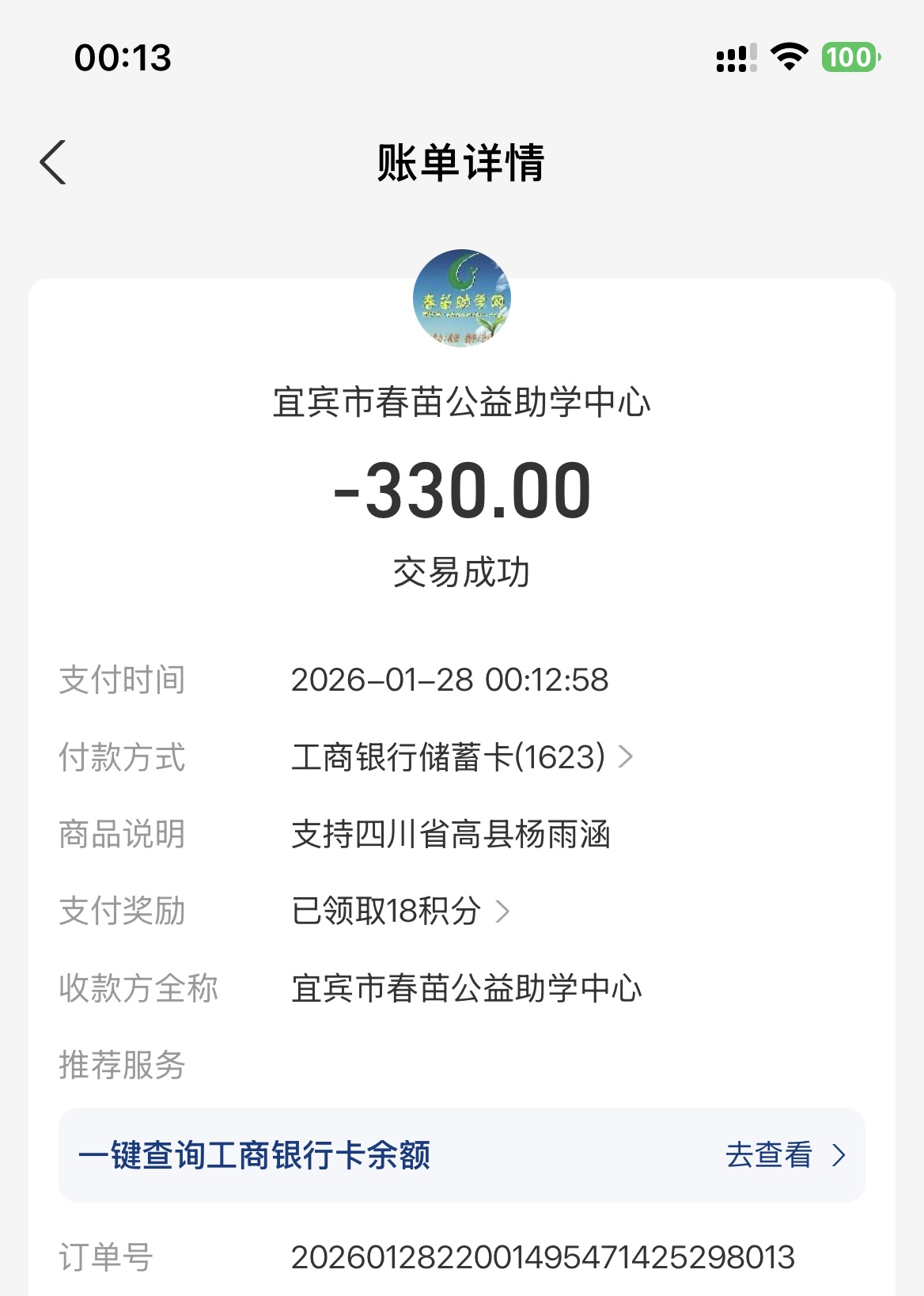Go back from the bill details page
The image size is (924, 1296).
pos(54,162)
